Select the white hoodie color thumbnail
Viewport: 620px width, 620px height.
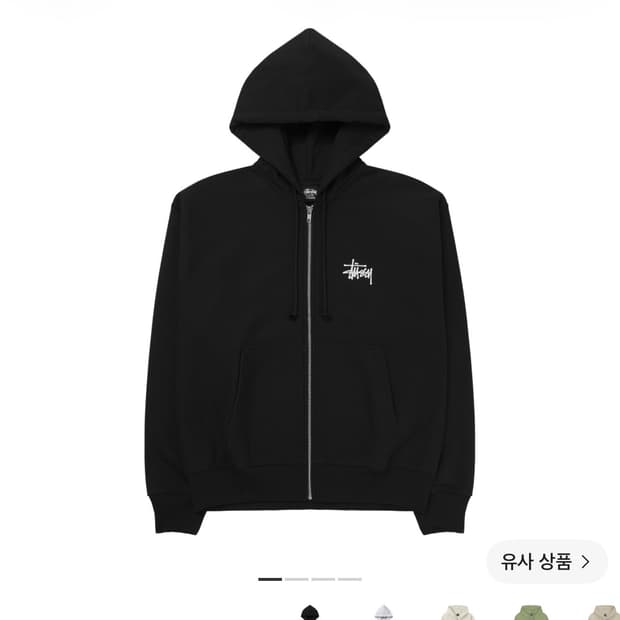(384, 612)
